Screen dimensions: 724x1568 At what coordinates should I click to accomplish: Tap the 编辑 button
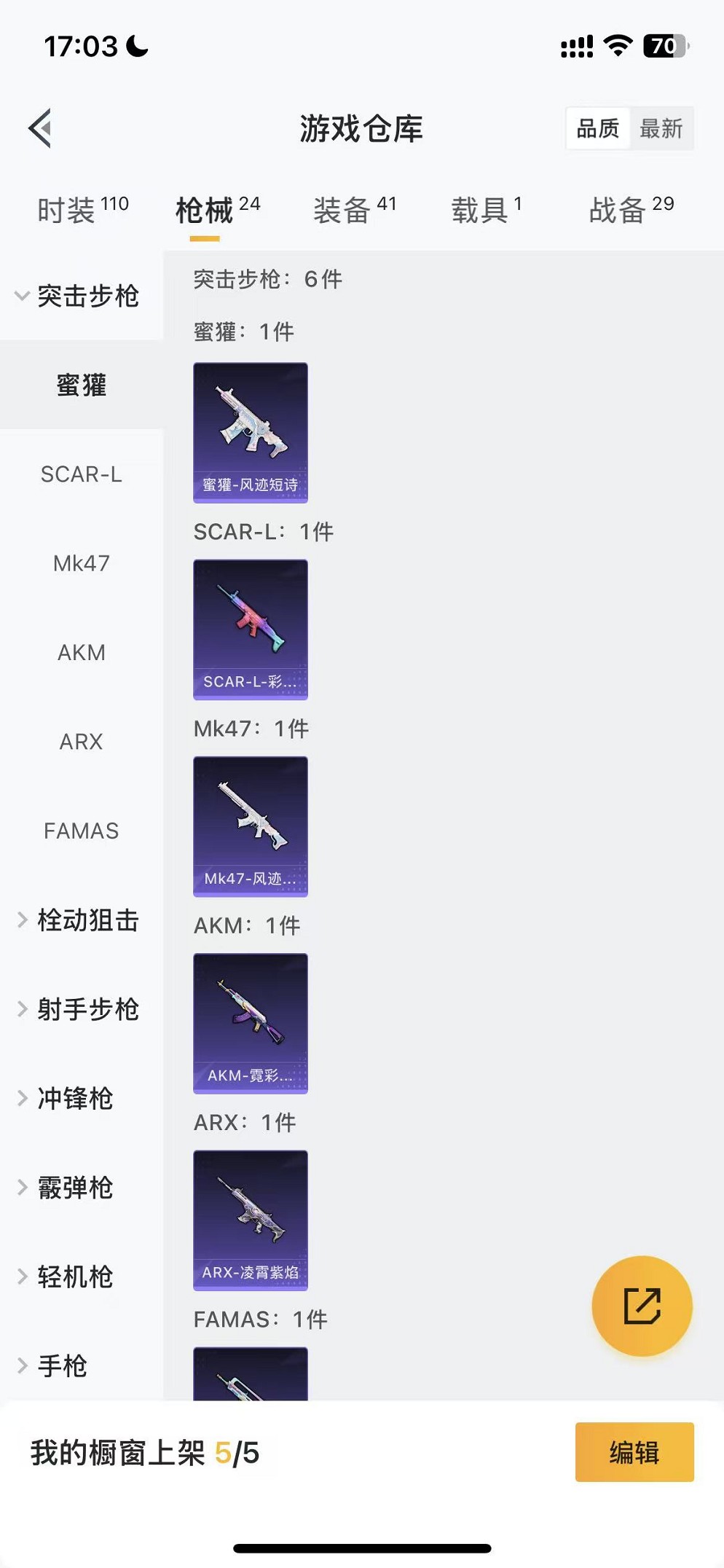pos(634,1452)
